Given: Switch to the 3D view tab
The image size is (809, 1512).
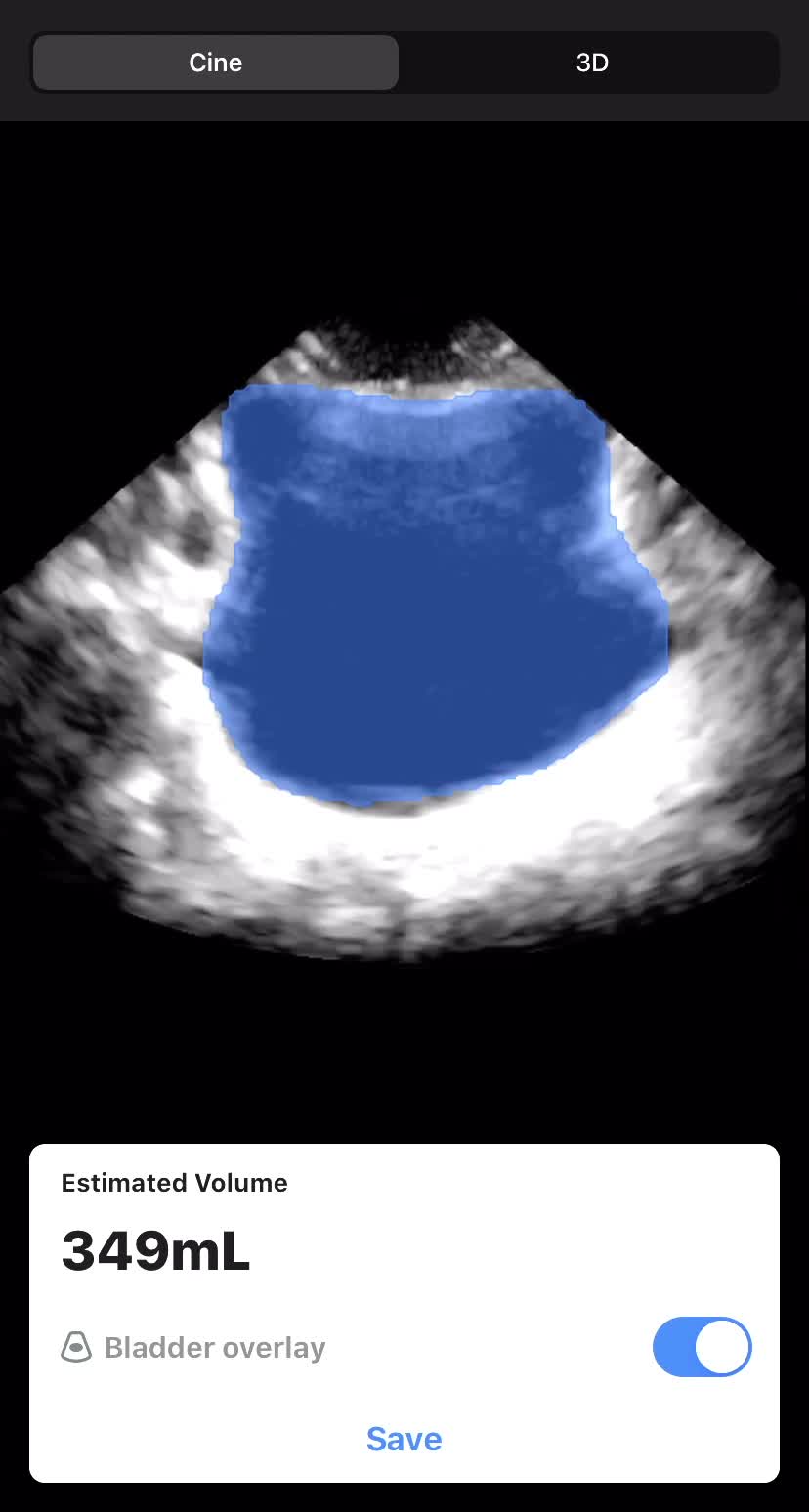Looking at the screenshot, I should pos(592,63).
